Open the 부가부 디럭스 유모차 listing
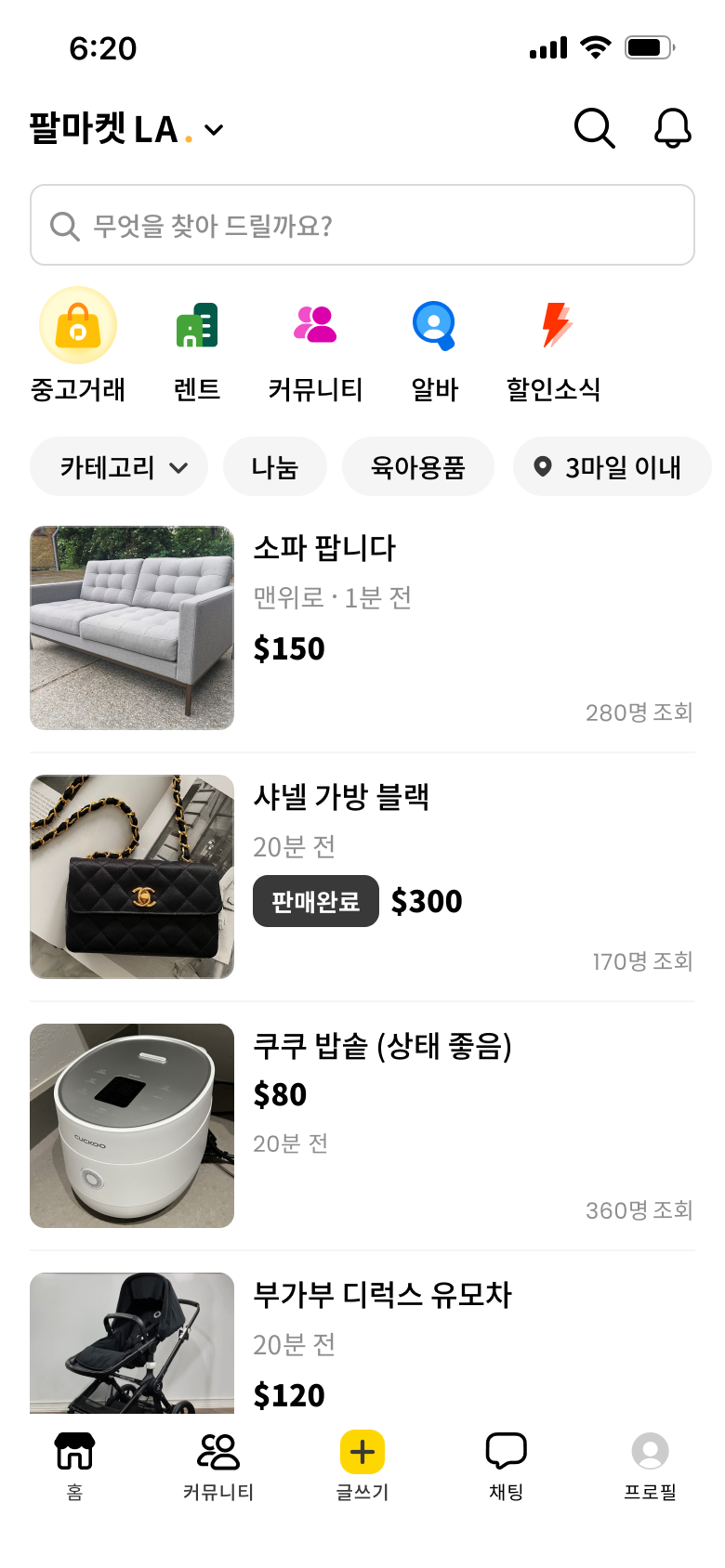 [x=362, y=1343]
